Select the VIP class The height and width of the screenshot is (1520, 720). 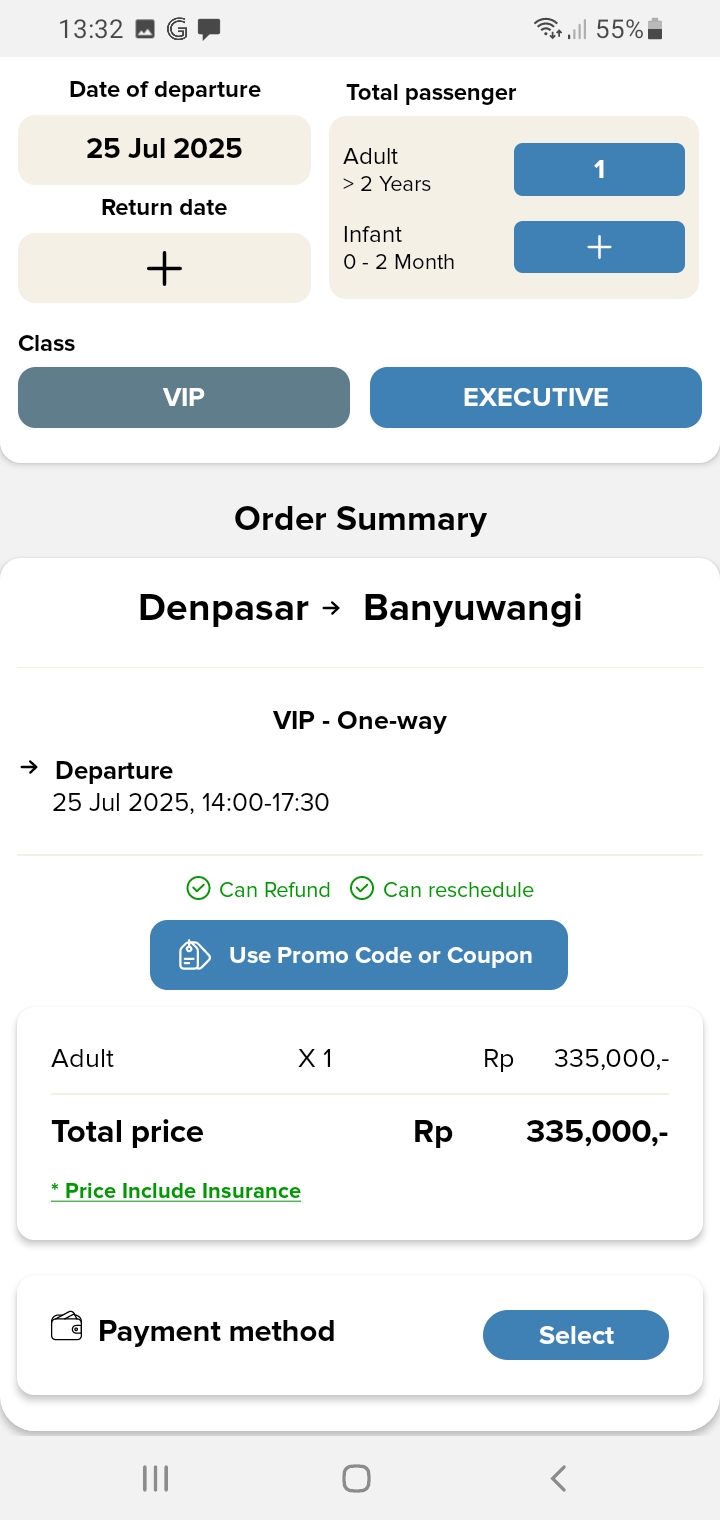pos(184,397)
